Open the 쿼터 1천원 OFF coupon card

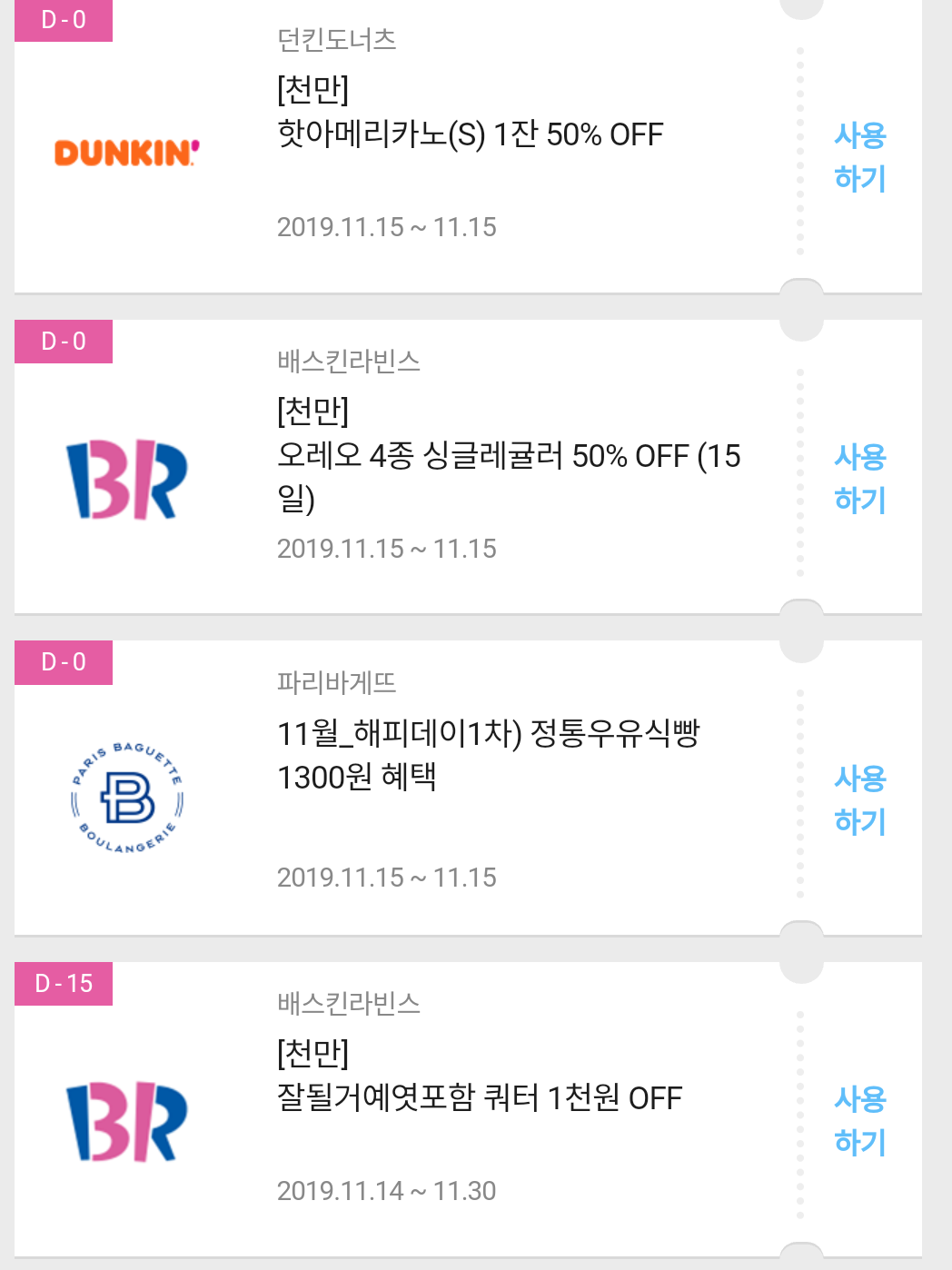click(479, 1097)
